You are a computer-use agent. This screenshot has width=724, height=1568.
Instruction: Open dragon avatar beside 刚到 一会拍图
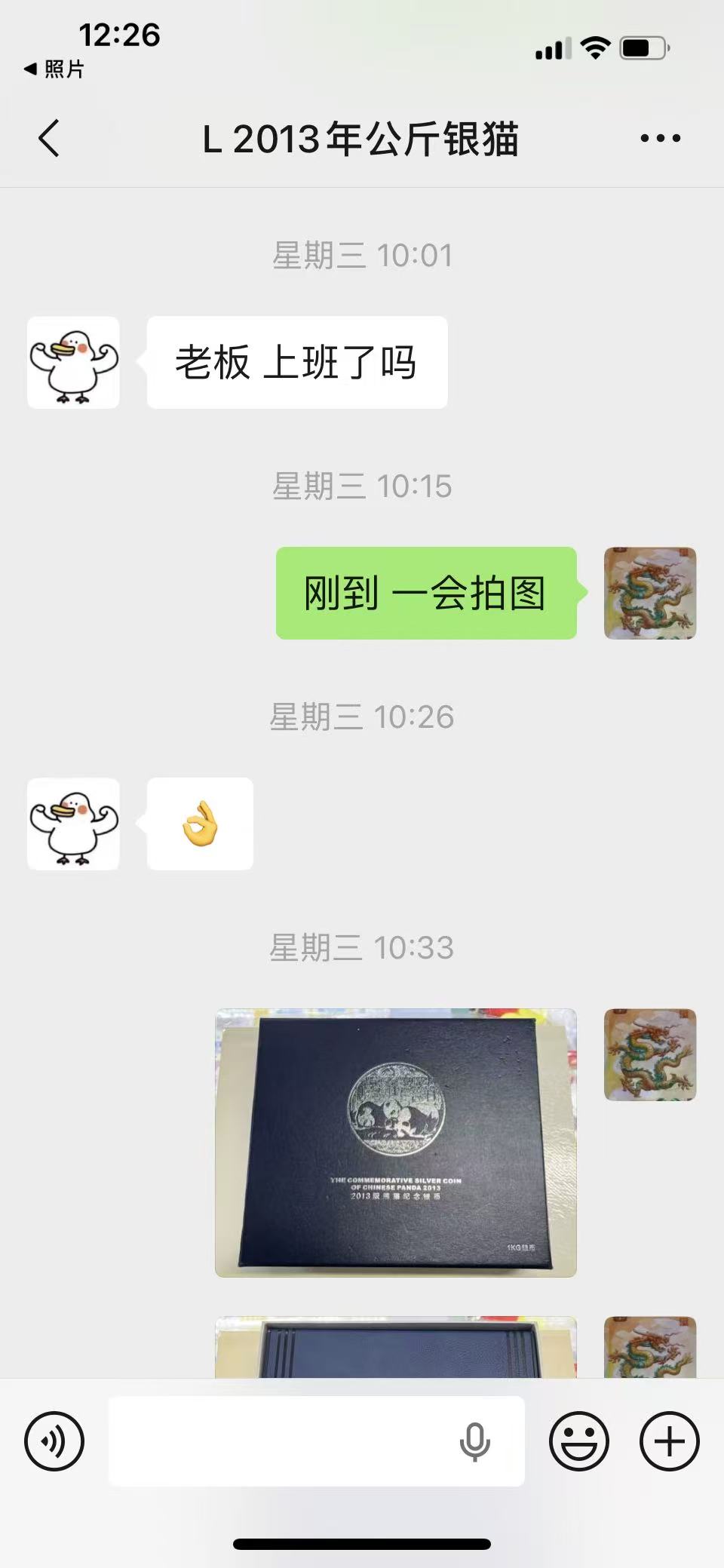(649, 594)
